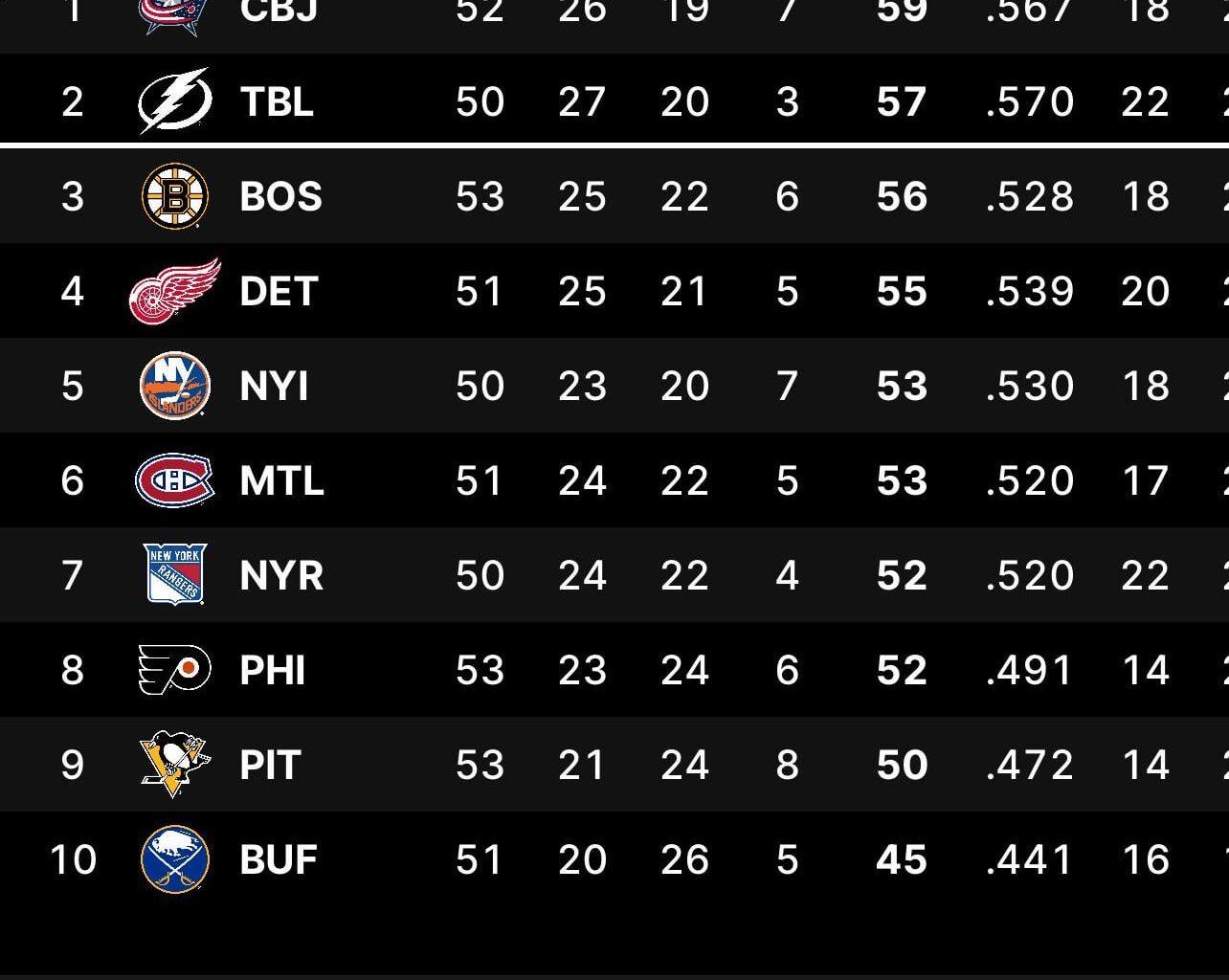Select the DET row in standings

coord(279,291)
